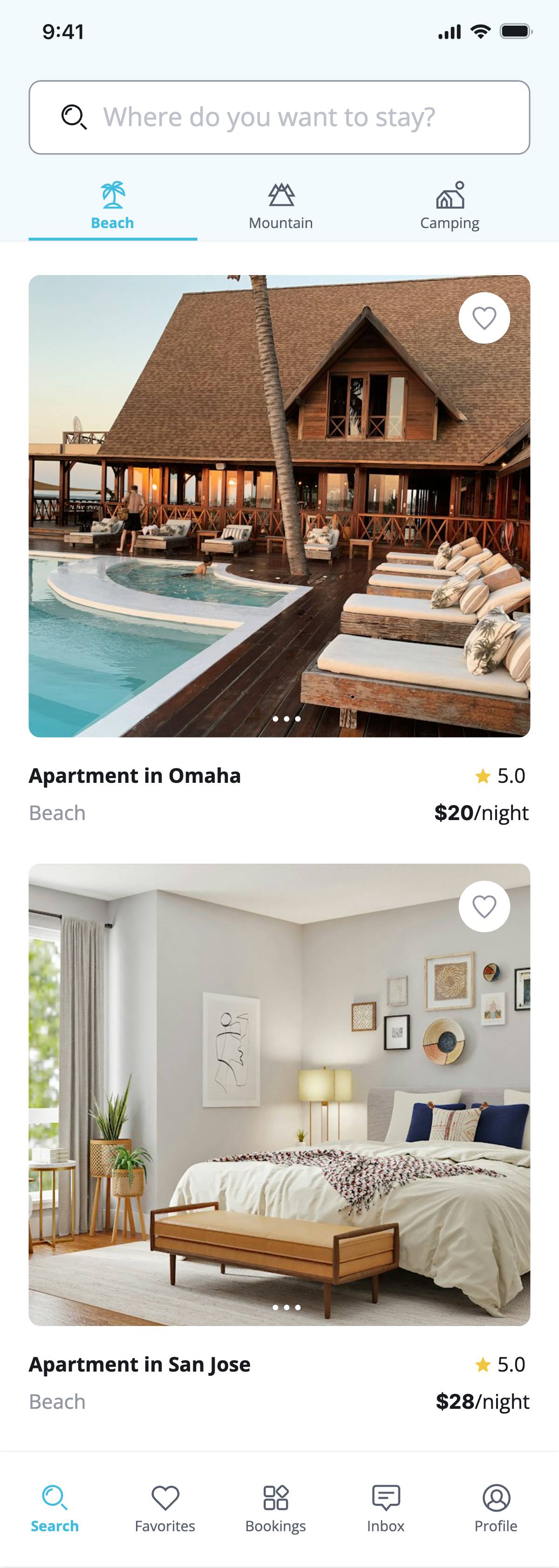Open the Favorites tab

165,1508
